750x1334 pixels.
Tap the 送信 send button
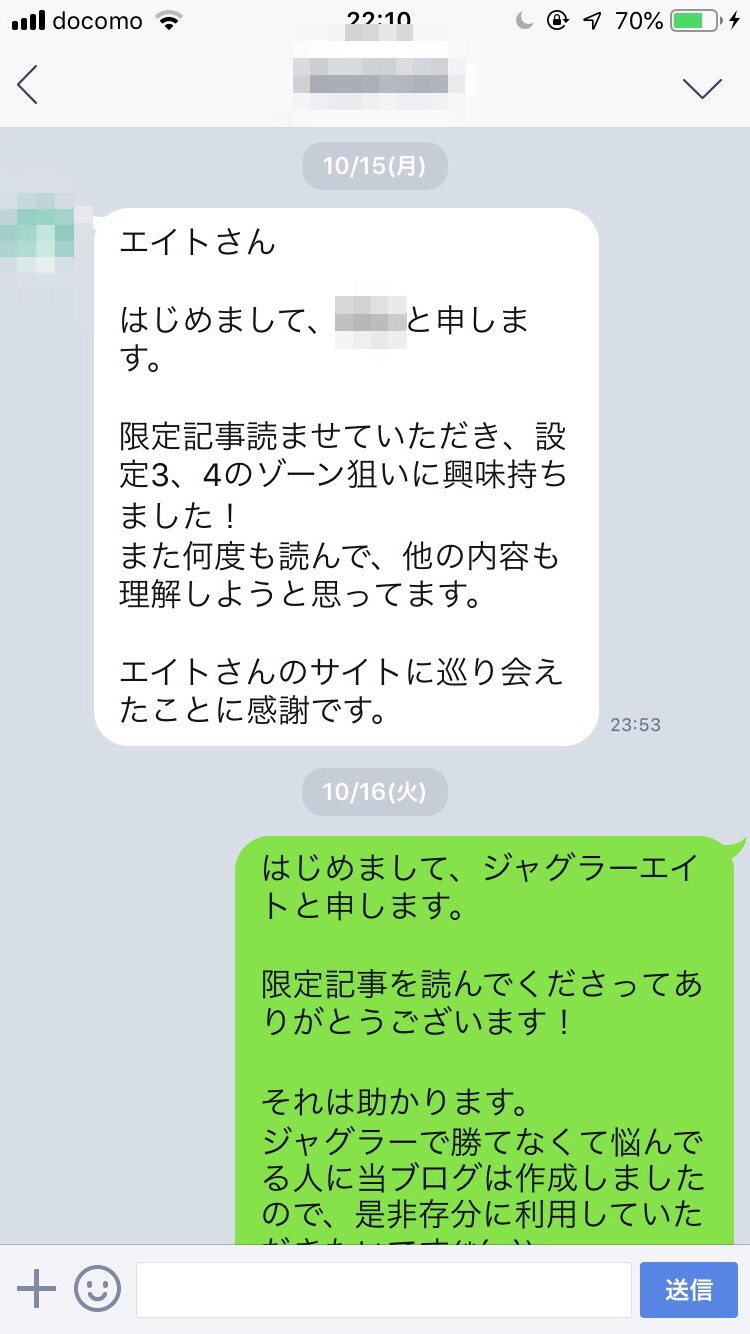coord(688,1289)
